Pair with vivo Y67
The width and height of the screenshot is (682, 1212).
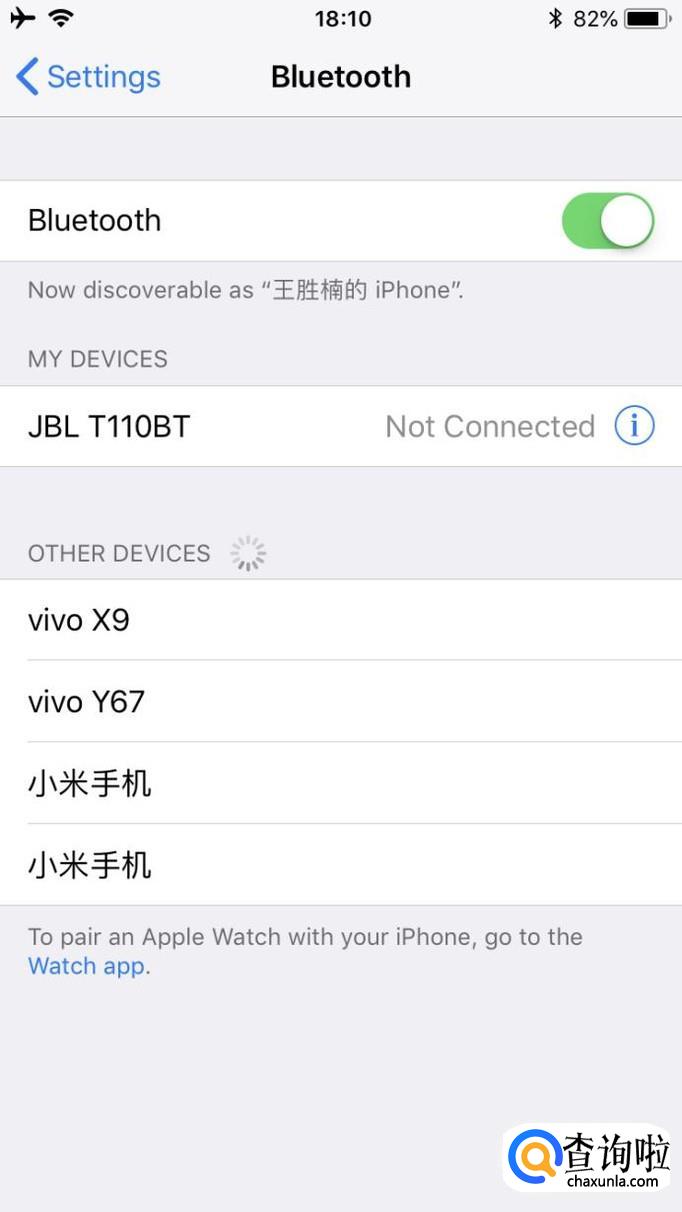341,702
